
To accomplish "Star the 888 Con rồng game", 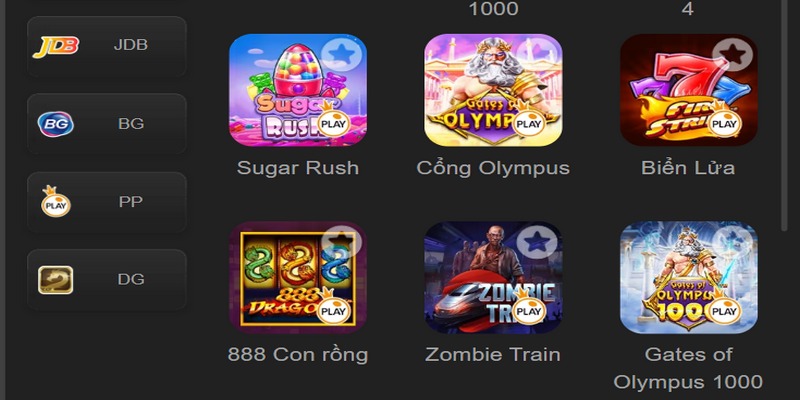I will coord(343,240).
